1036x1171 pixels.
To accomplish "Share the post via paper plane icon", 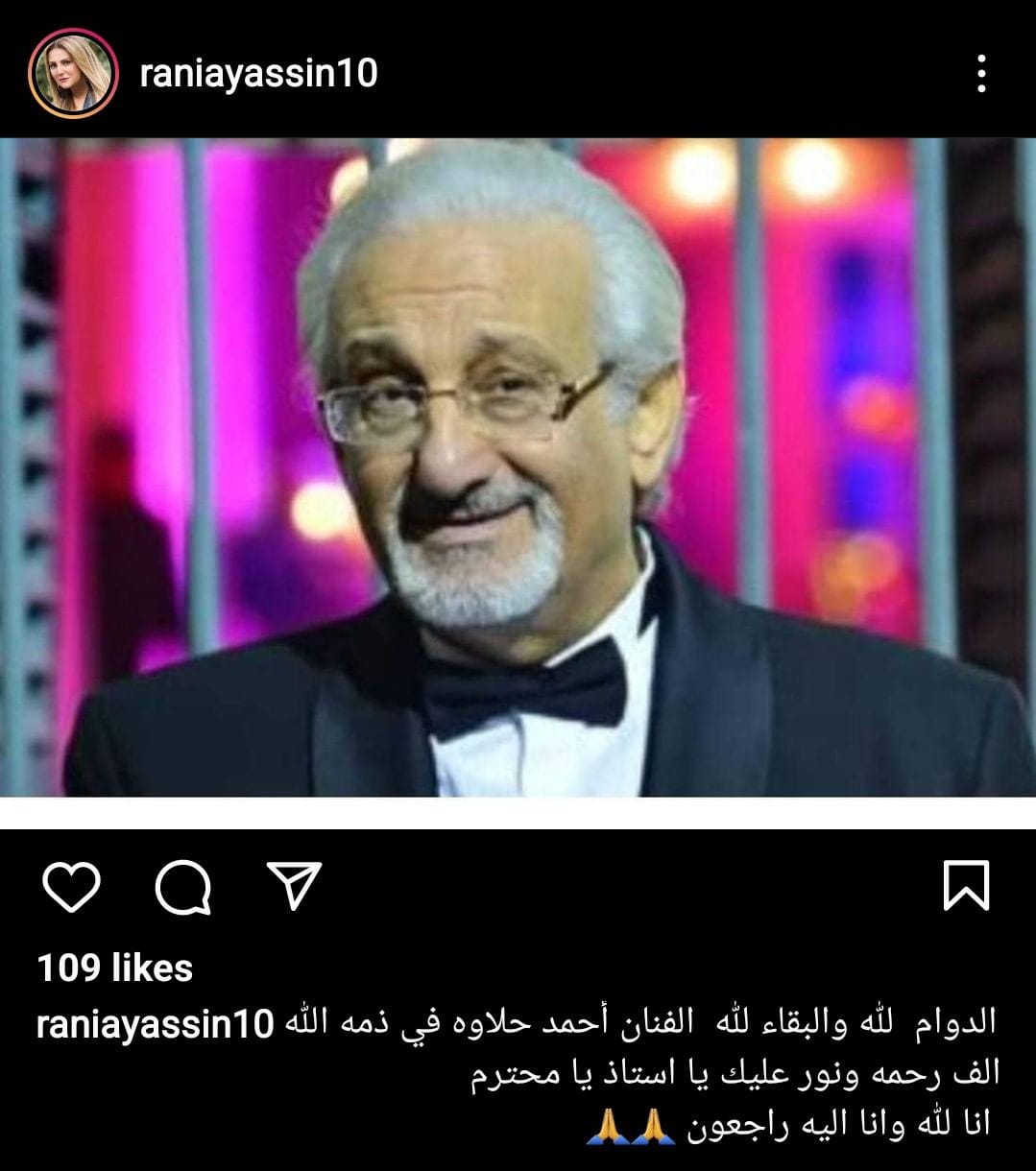I will point(293,884).
